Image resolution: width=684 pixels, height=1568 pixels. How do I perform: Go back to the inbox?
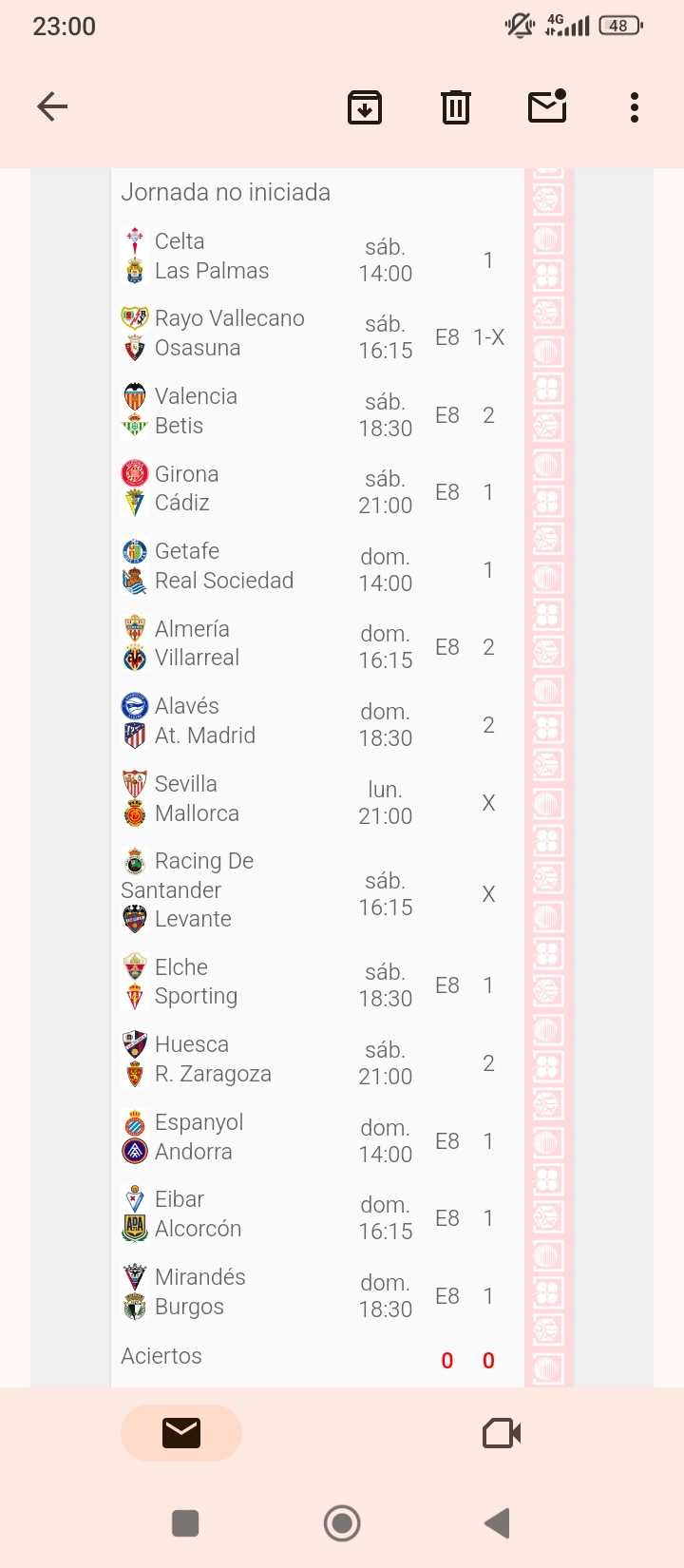(52, 106)
